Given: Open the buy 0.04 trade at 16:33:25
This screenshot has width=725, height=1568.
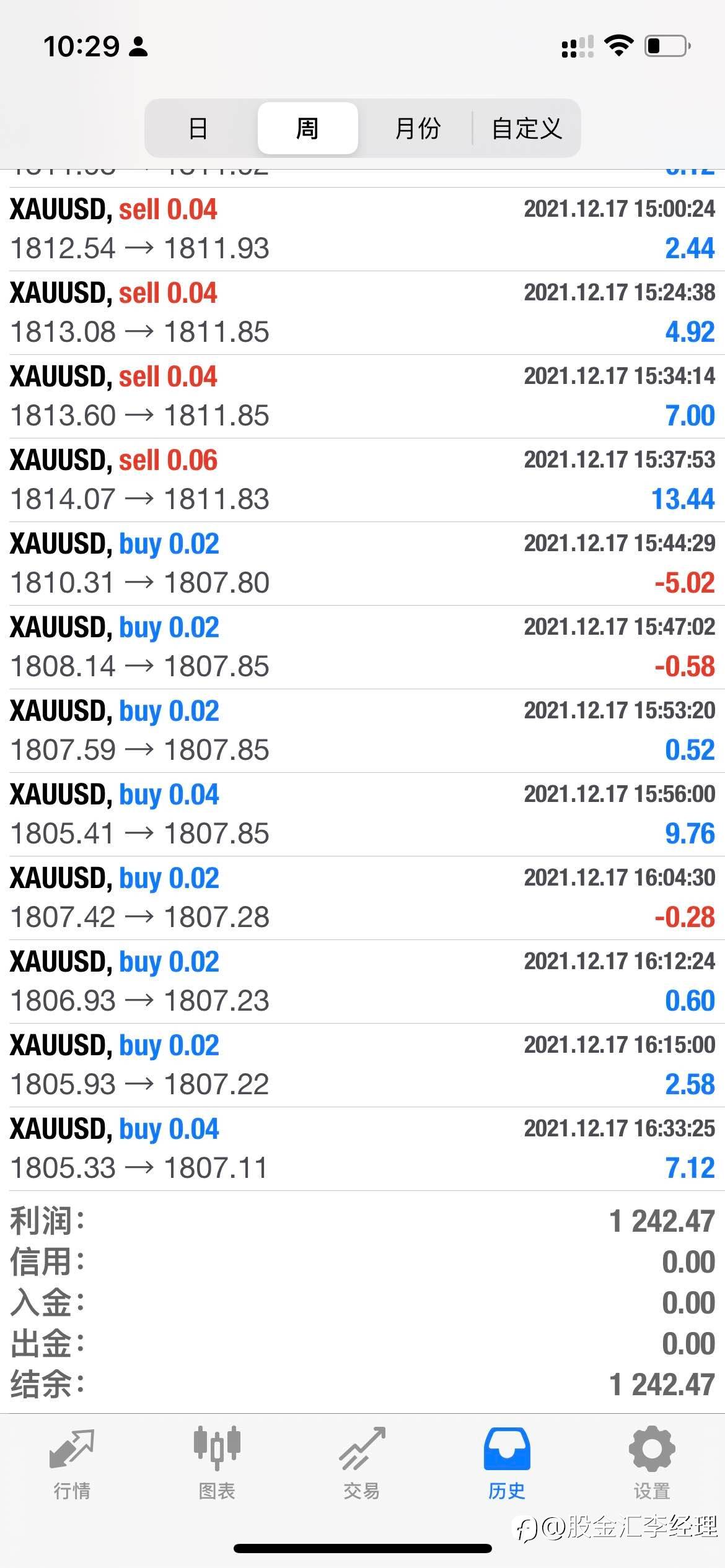Looking at the screenshot, I should tap(362, 1149).
